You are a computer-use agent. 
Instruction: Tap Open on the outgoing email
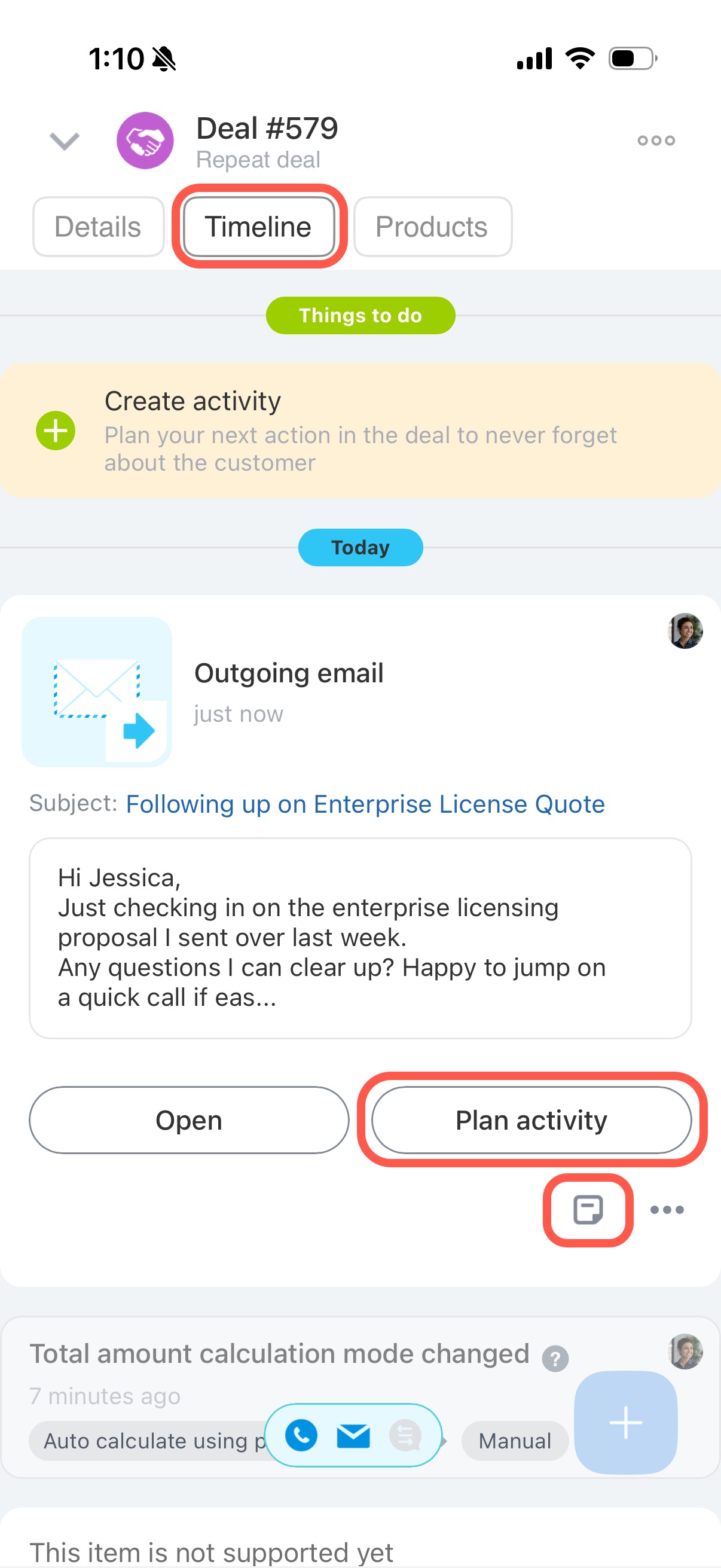coord(188,1120)
